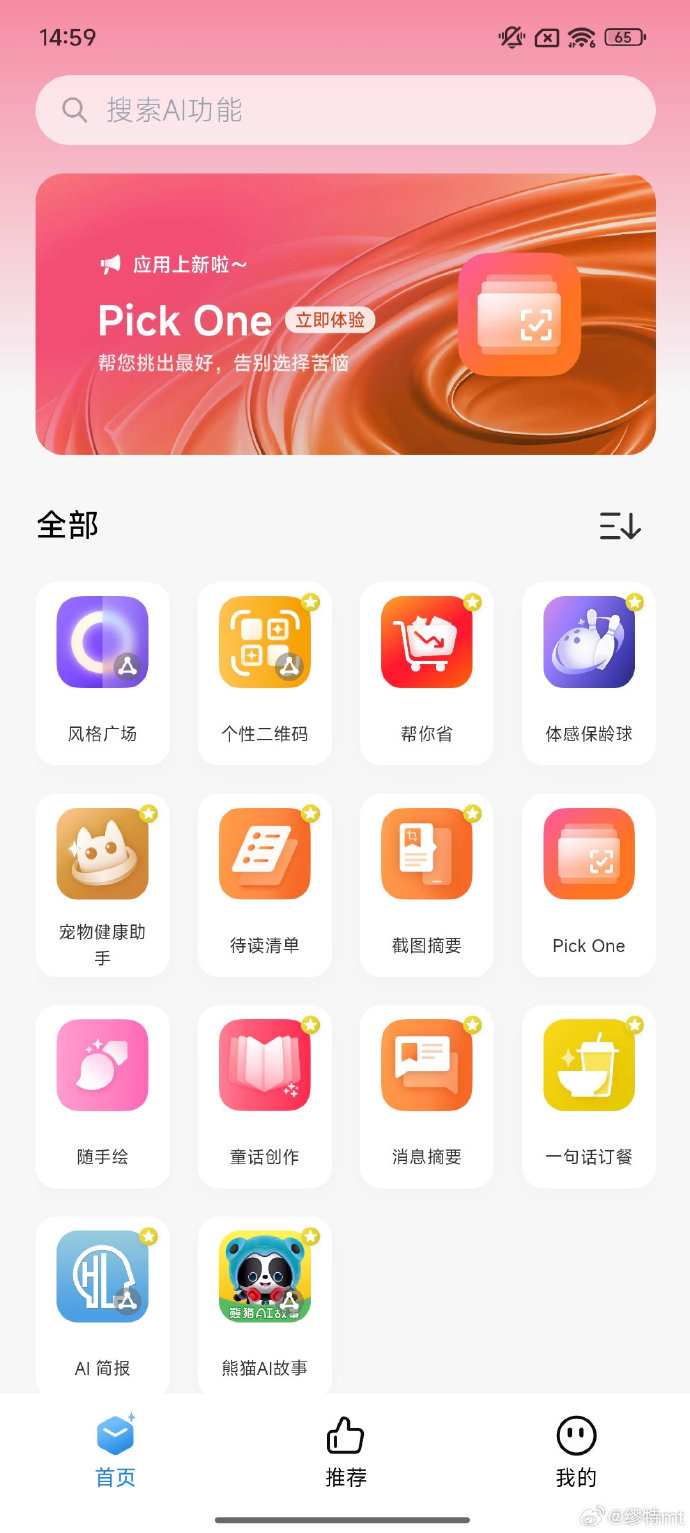Open 截图摘要

(x=426, y=884)
